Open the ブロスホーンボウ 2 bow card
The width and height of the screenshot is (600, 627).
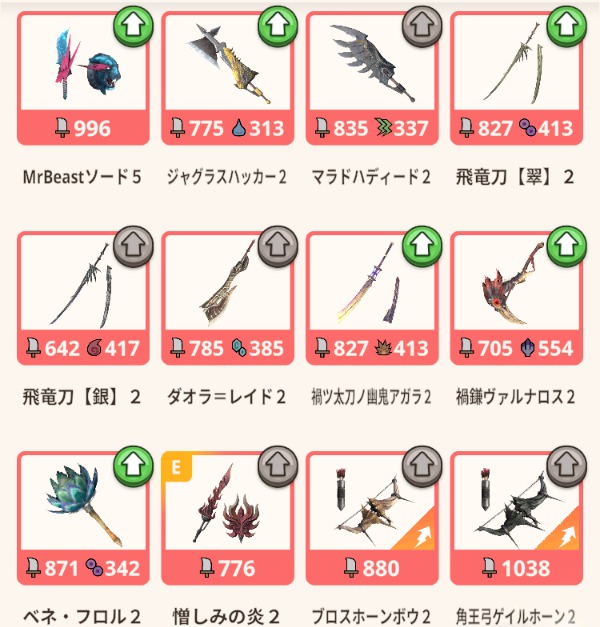pyautogui.click(x=371, y=518)
